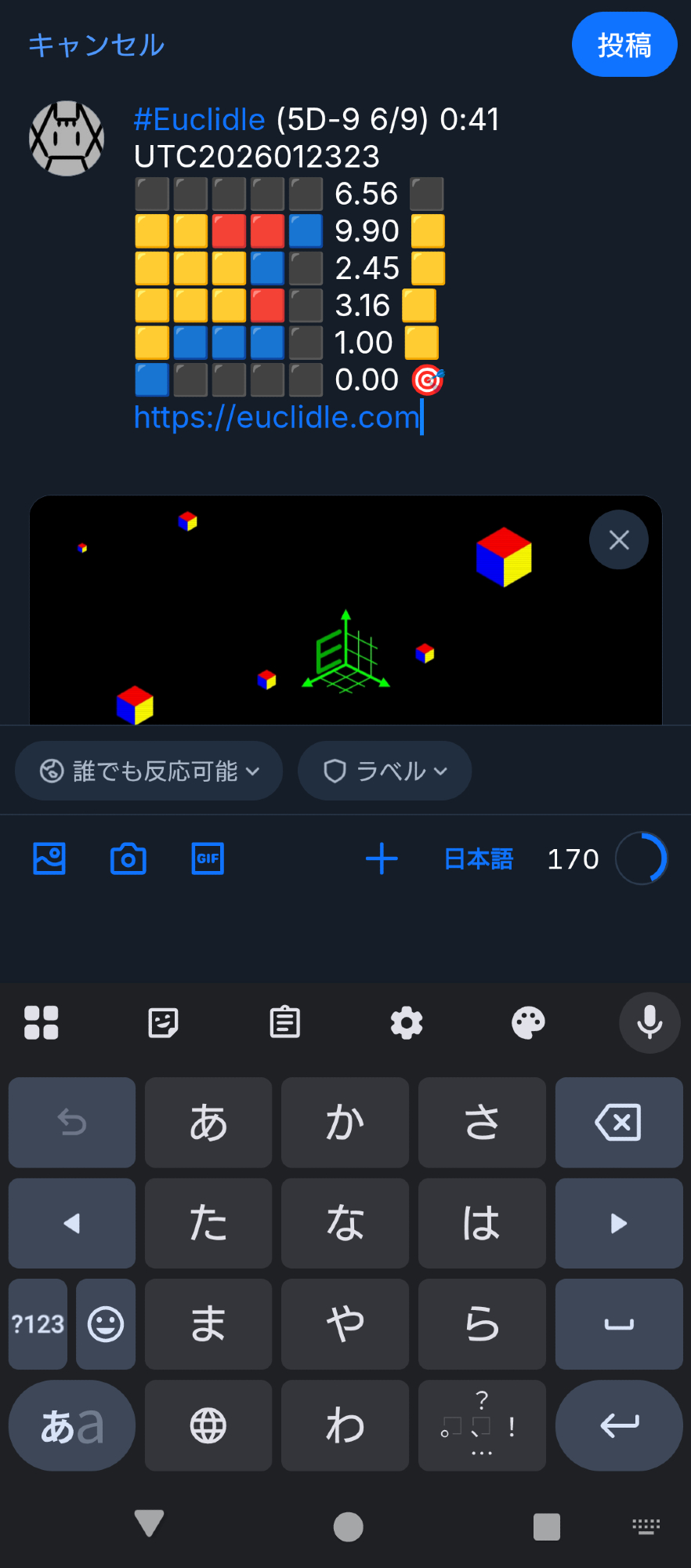Add an image from the gallery
The height and width of the screenshot is (1568, 691).
coord(49,858)
